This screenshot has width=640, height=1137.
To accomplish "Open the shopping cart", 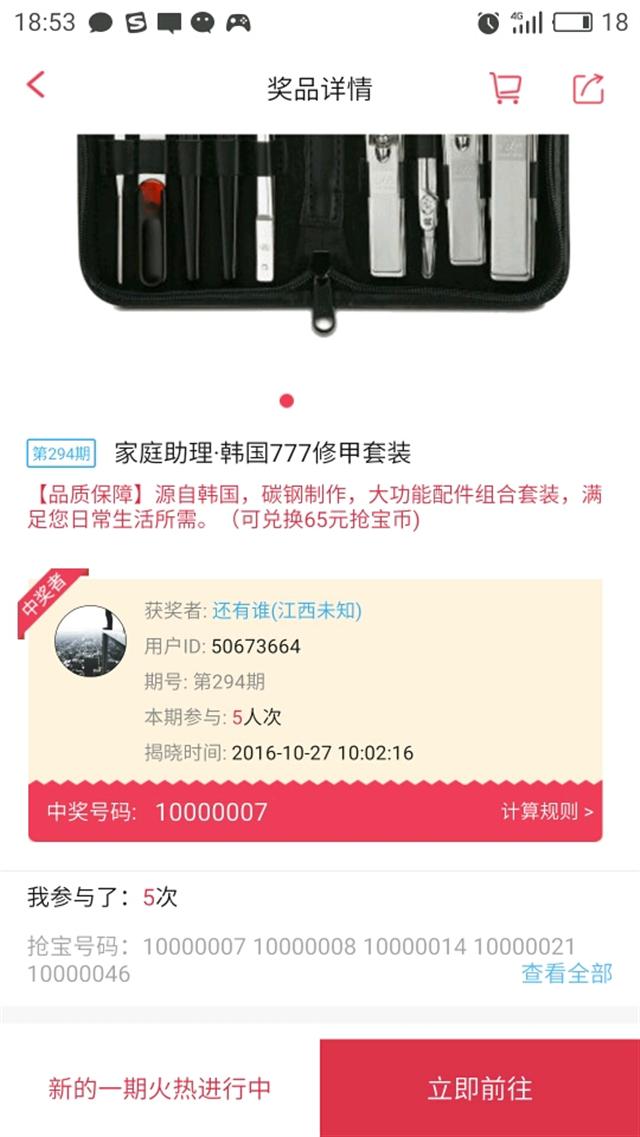I will click(505, 88).
